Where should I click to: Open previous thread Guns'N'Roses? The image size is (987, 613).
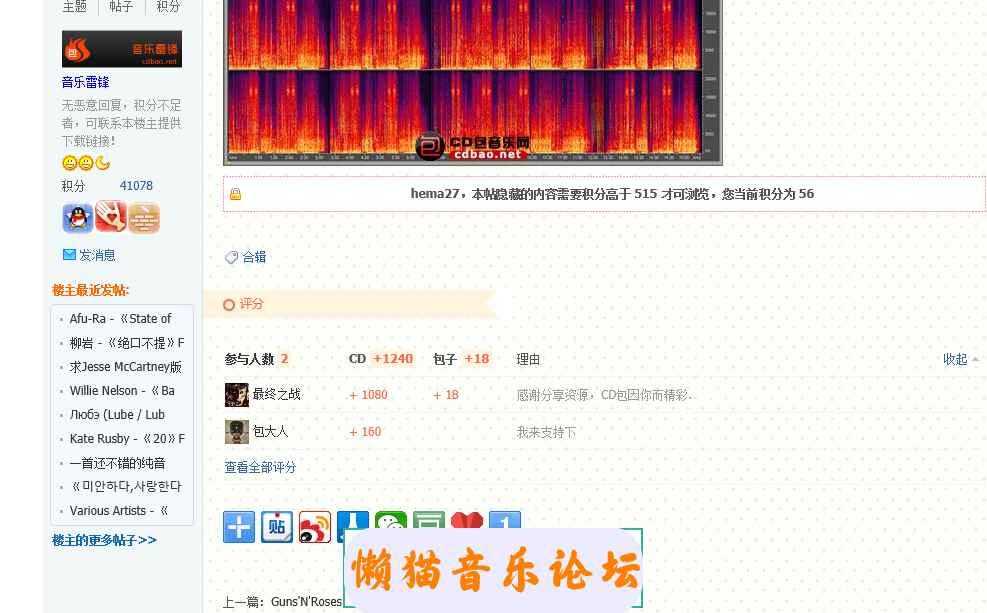306,602
